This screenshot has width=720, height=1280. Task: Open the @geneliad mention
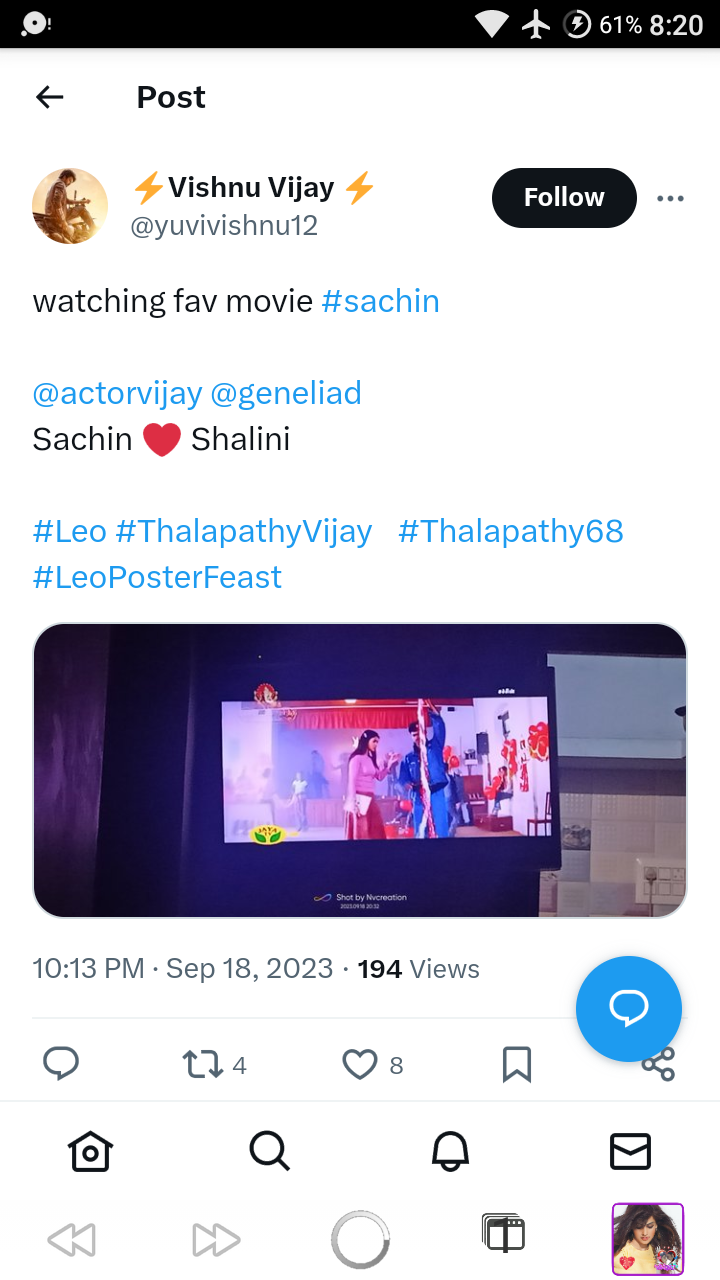pos(286,393)
